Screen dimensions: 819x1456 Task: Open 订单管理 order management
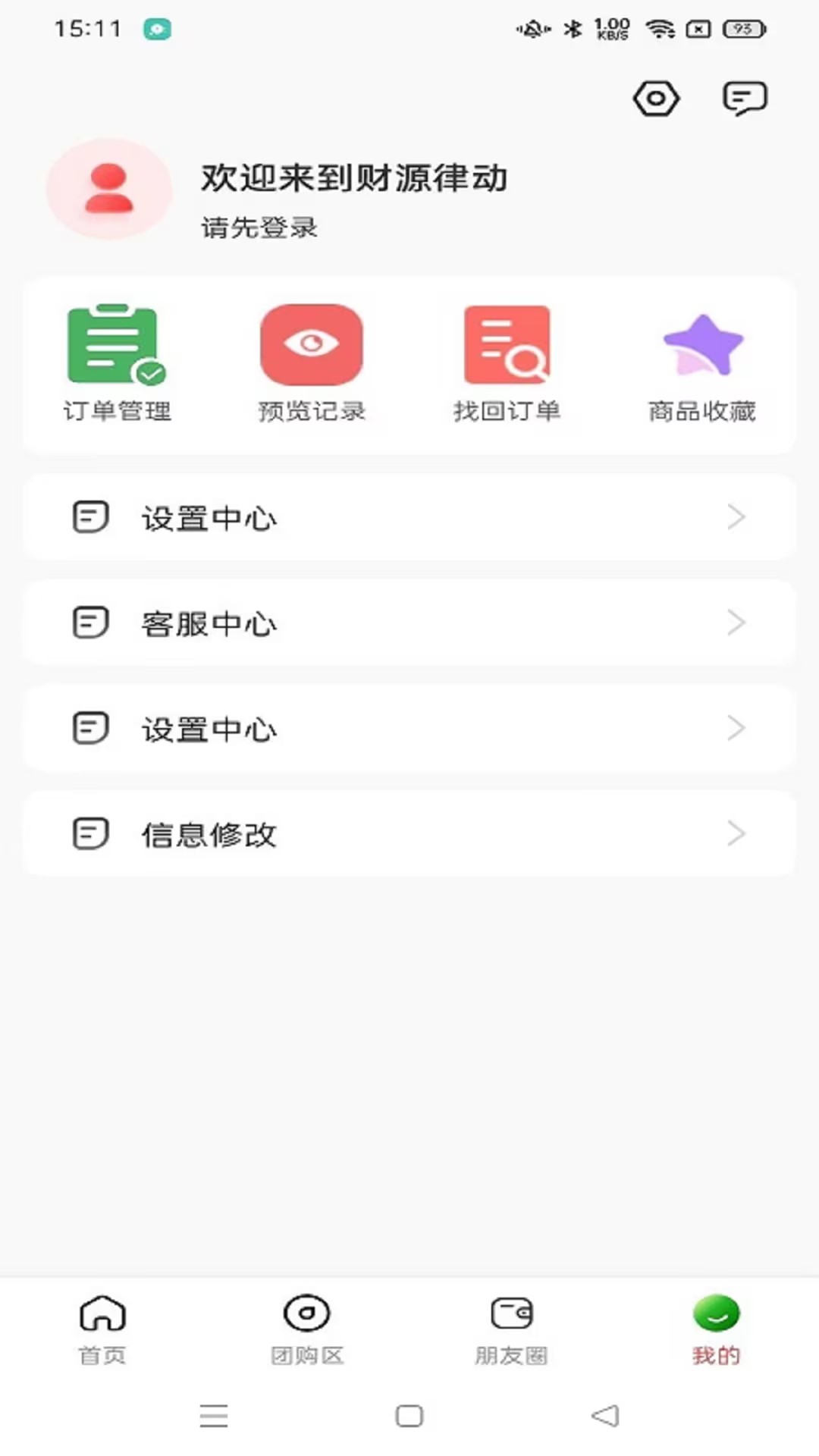click(x=118, y=363)
